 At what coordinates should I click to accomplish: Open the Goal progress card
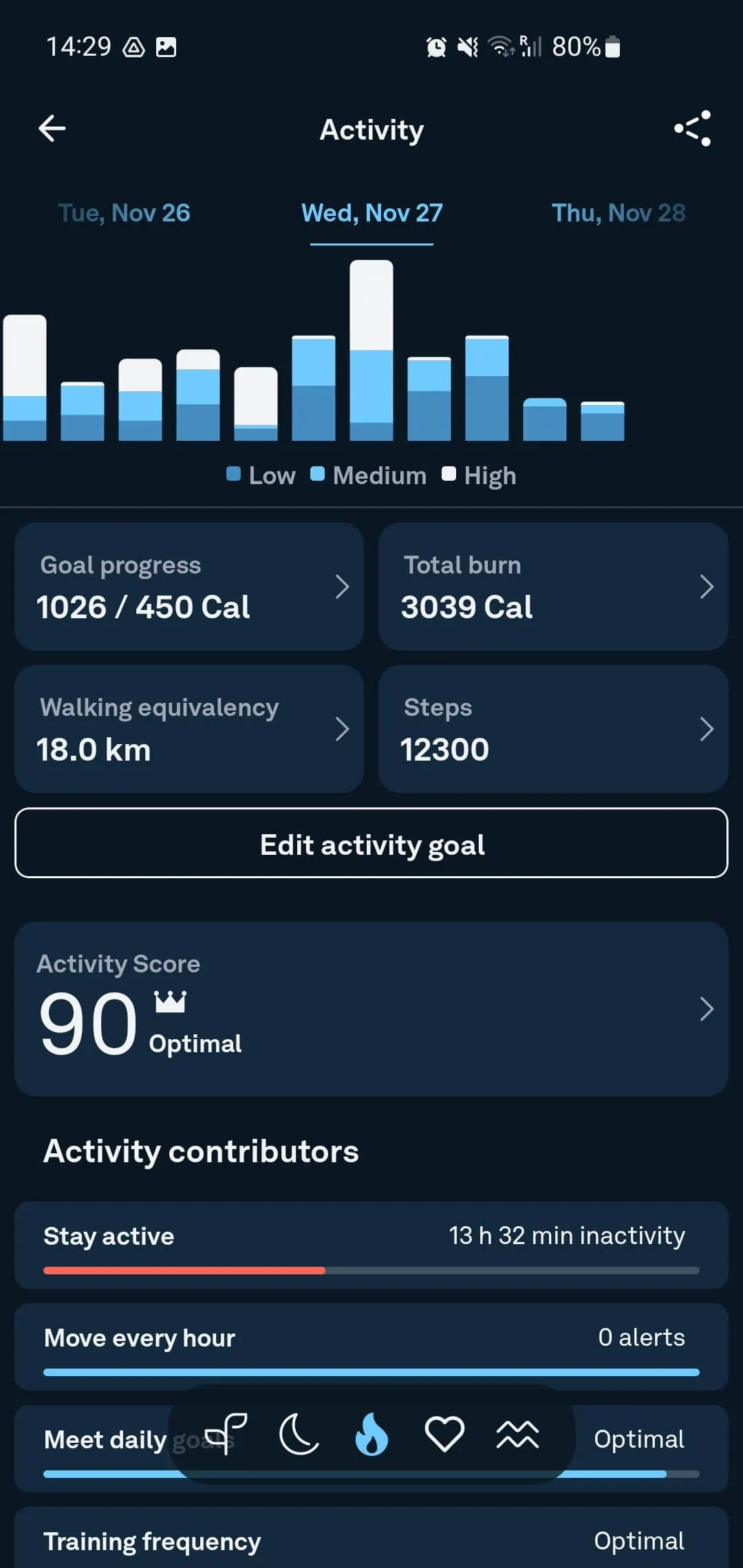pos(189,587)
